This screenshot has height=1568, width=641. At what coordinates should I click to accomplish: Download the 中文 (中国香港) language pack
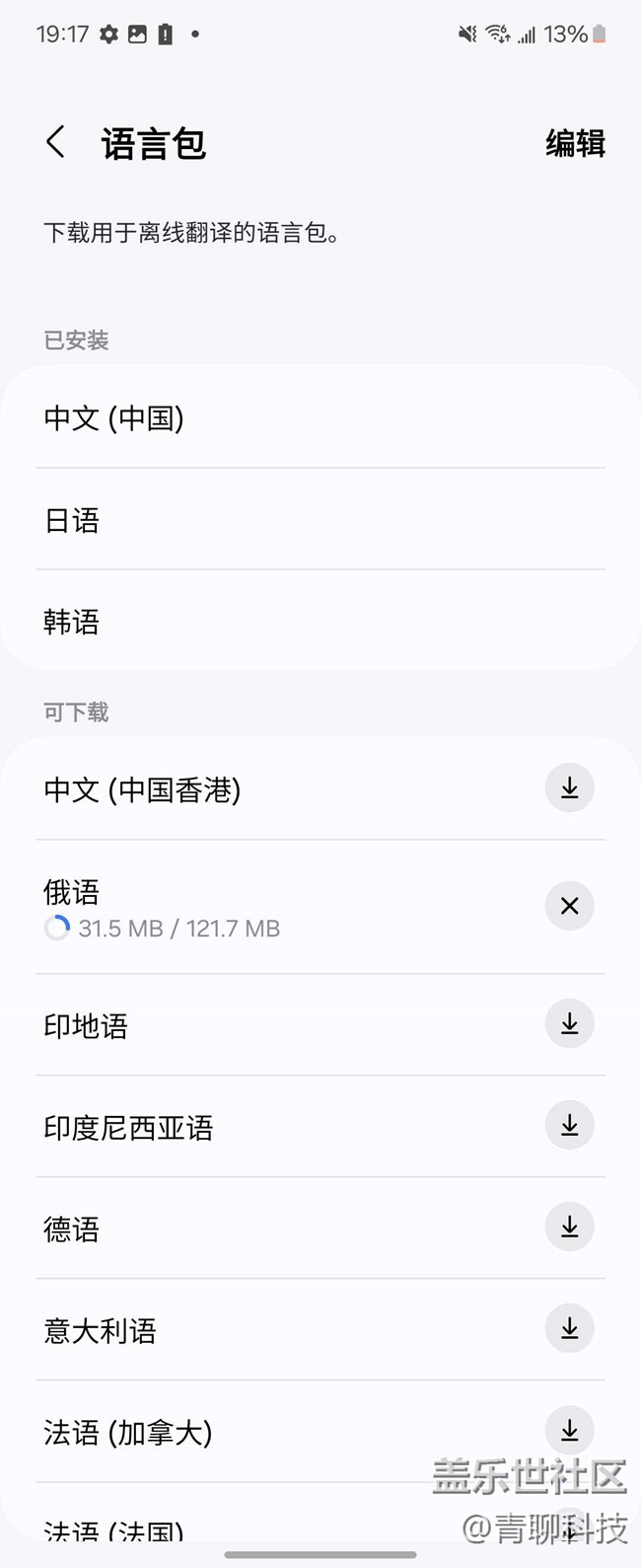(569, 788)
